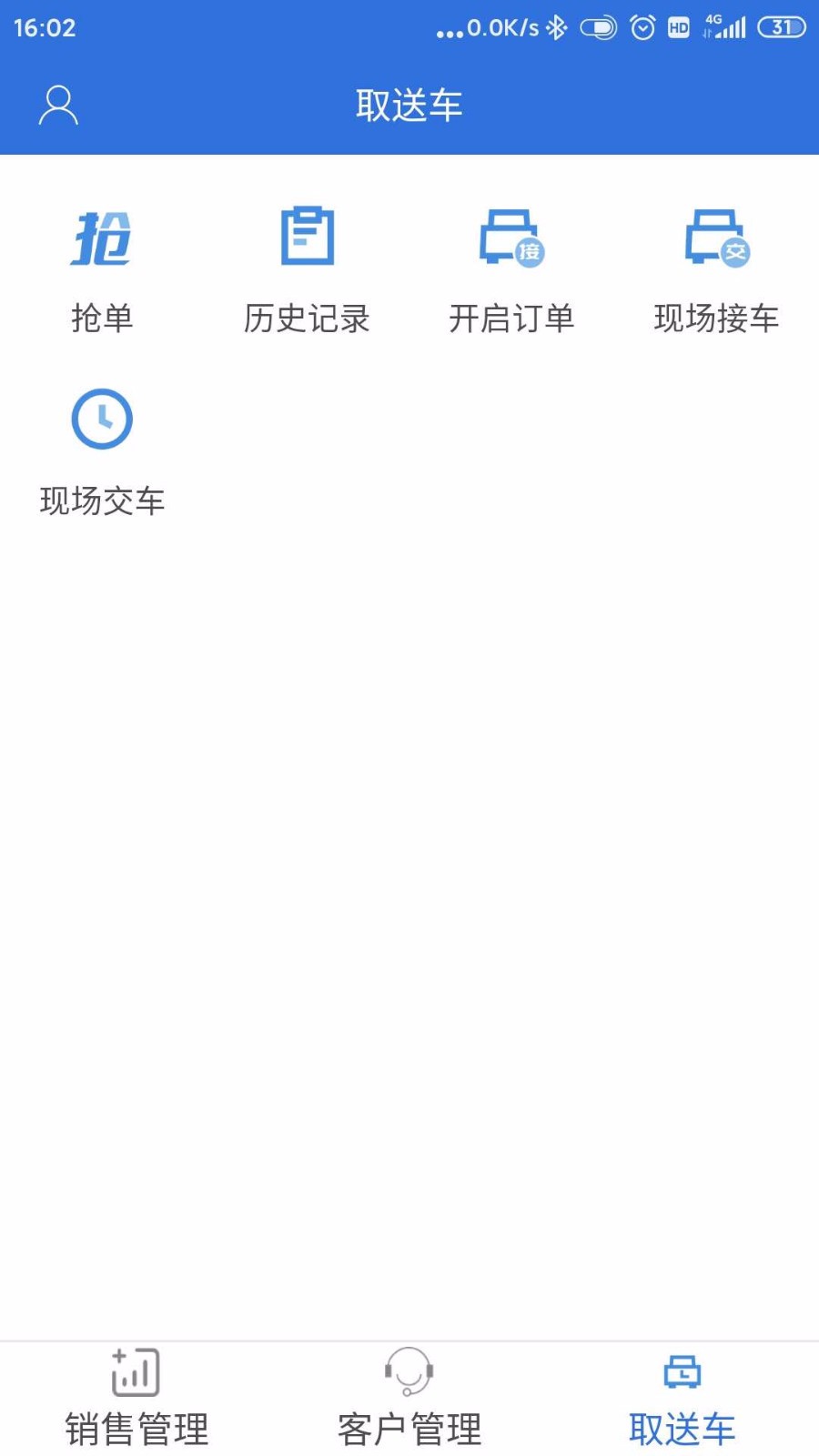
Task: Switch to the 销售管理 tab
Action: point(135,1429)
